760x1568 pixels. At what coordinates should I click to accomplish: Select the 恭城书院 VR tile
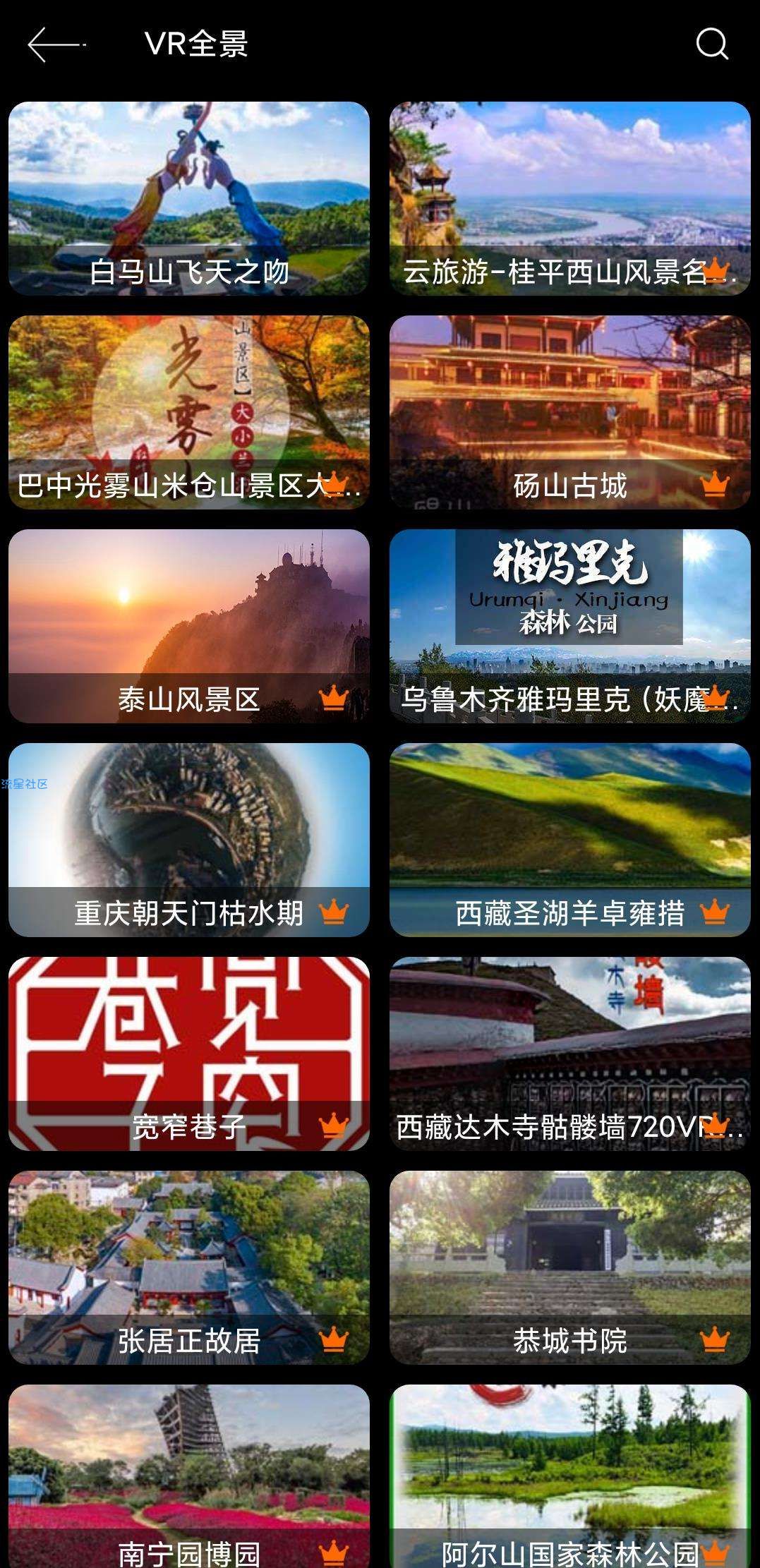(569, 1267)
